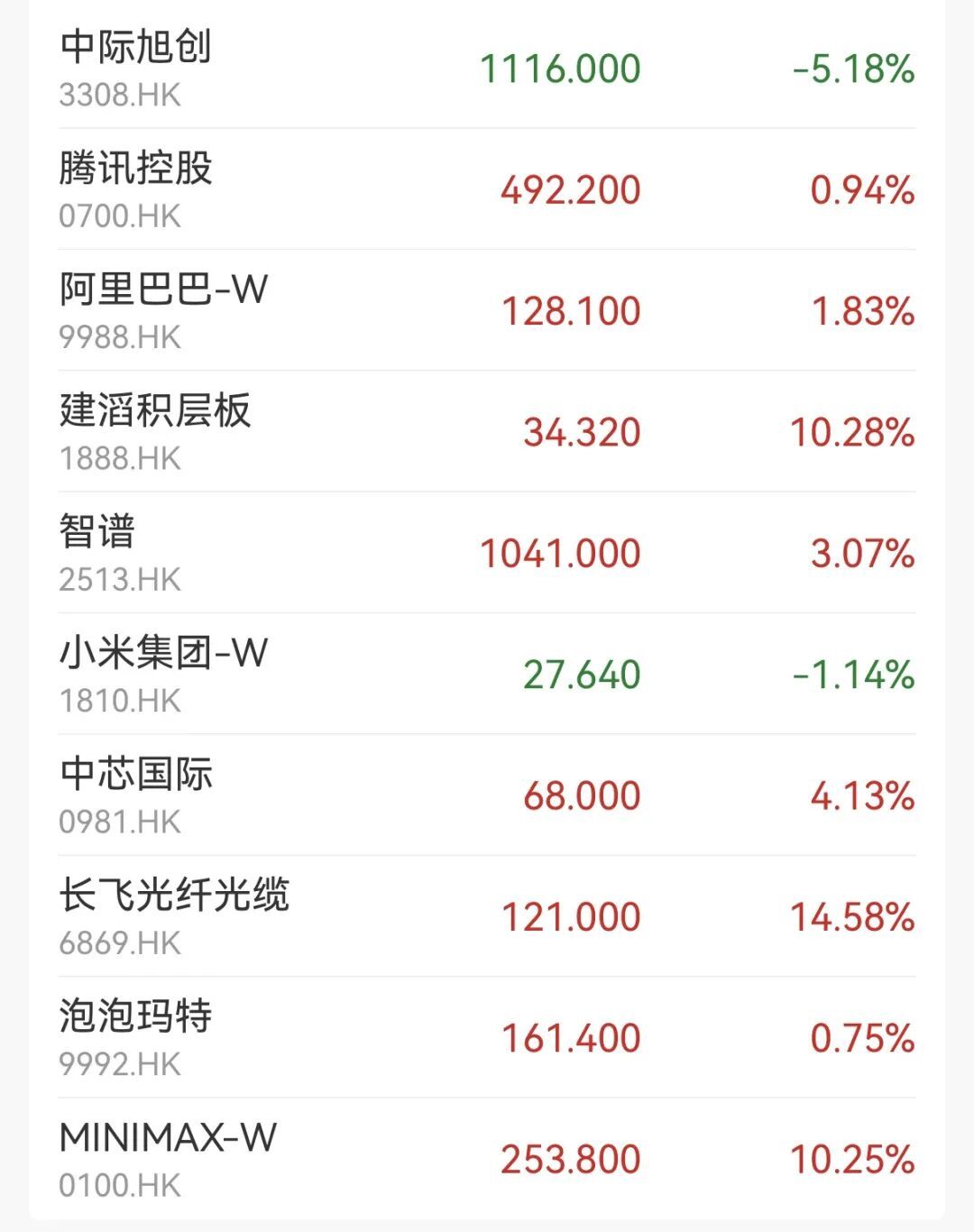View 建滔积层板 1888.HK stock details
Image resolution: width=974 pixels, height=1232 pixels.
coord(487,431)
